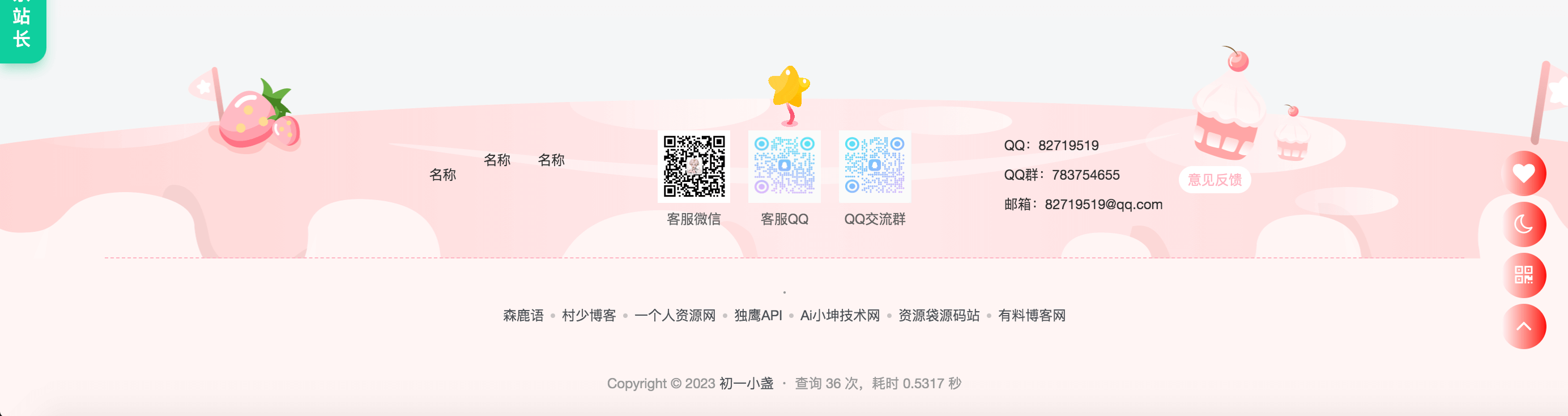Viewport: 1568px width, 416px height.
Task: Open the QR code floating button
Action: pyautogui.click(x=1524, y=275)
